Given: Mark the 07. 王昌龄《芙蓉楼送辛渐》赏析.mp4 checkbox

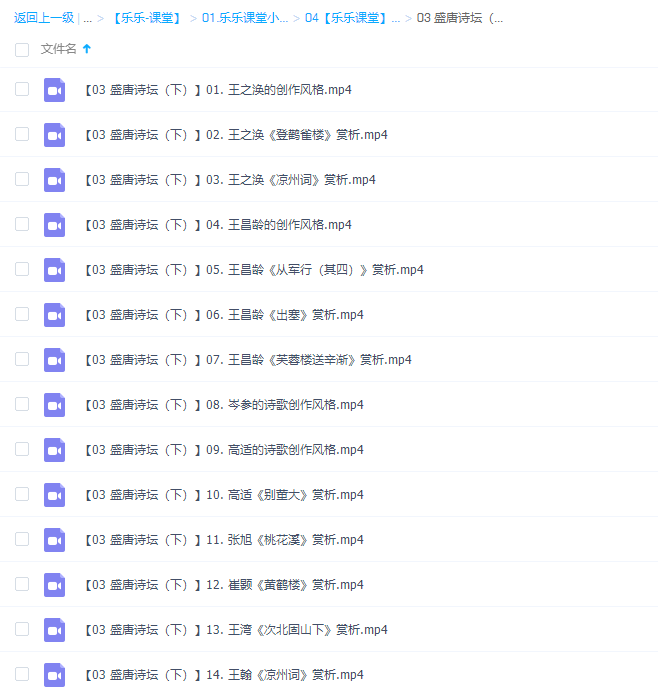Looking at the screenshot, I should [x=22, y=359].
